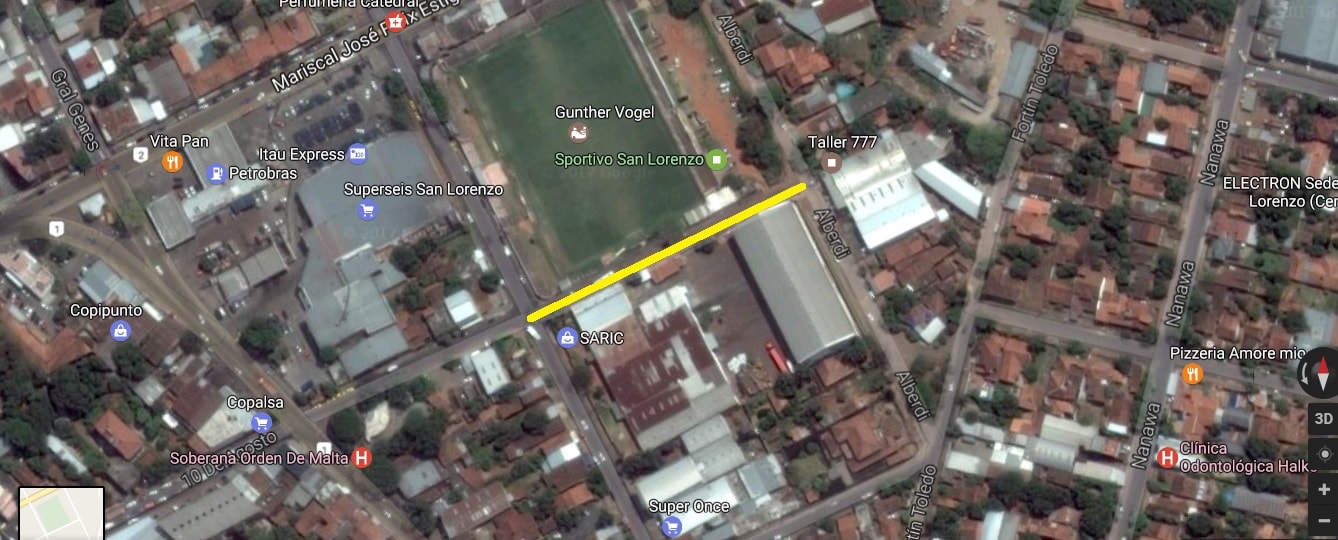
Task: Select the Copalsa store marker
Action: coord(261,422)
